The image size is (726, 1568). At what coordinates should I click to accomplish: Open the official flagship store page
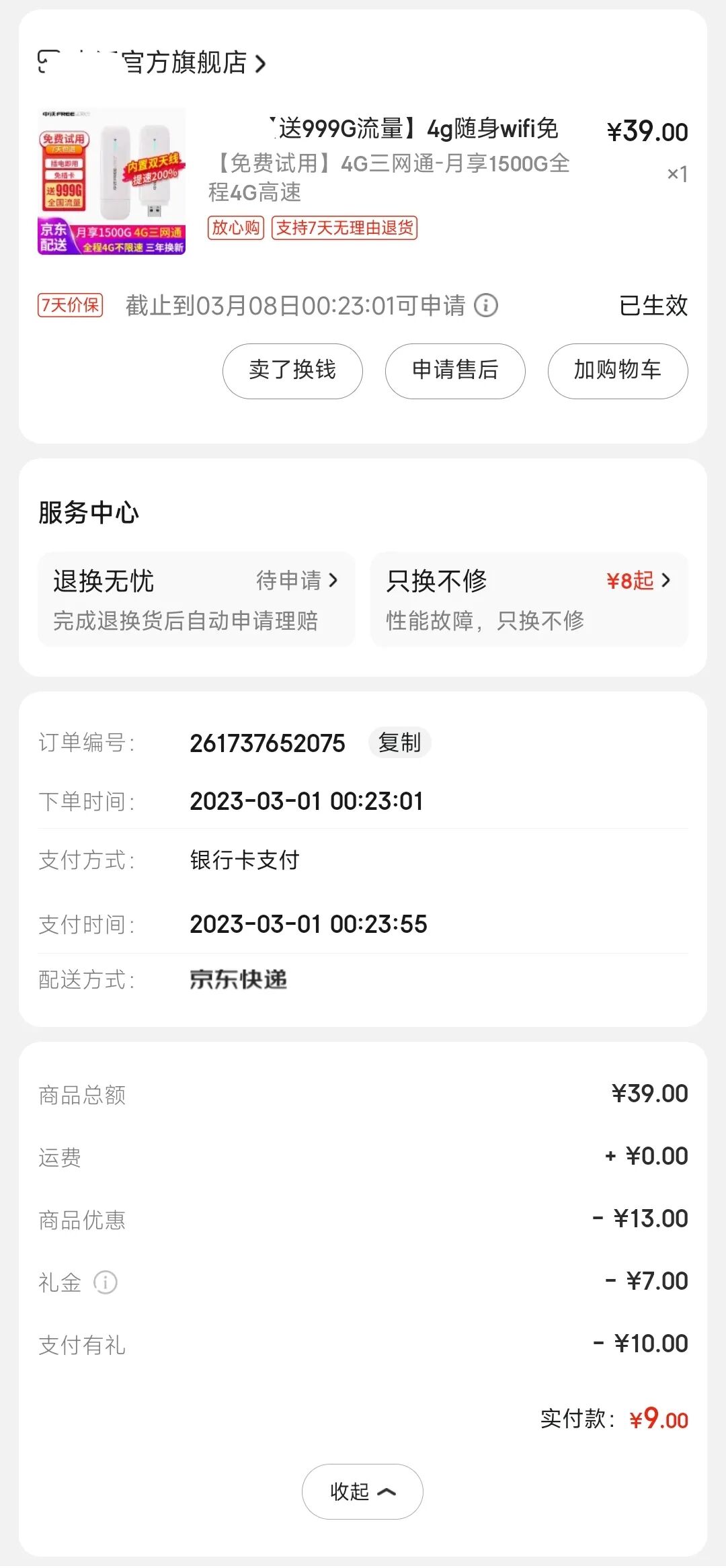pyautogui.click(x=153, y=63)
